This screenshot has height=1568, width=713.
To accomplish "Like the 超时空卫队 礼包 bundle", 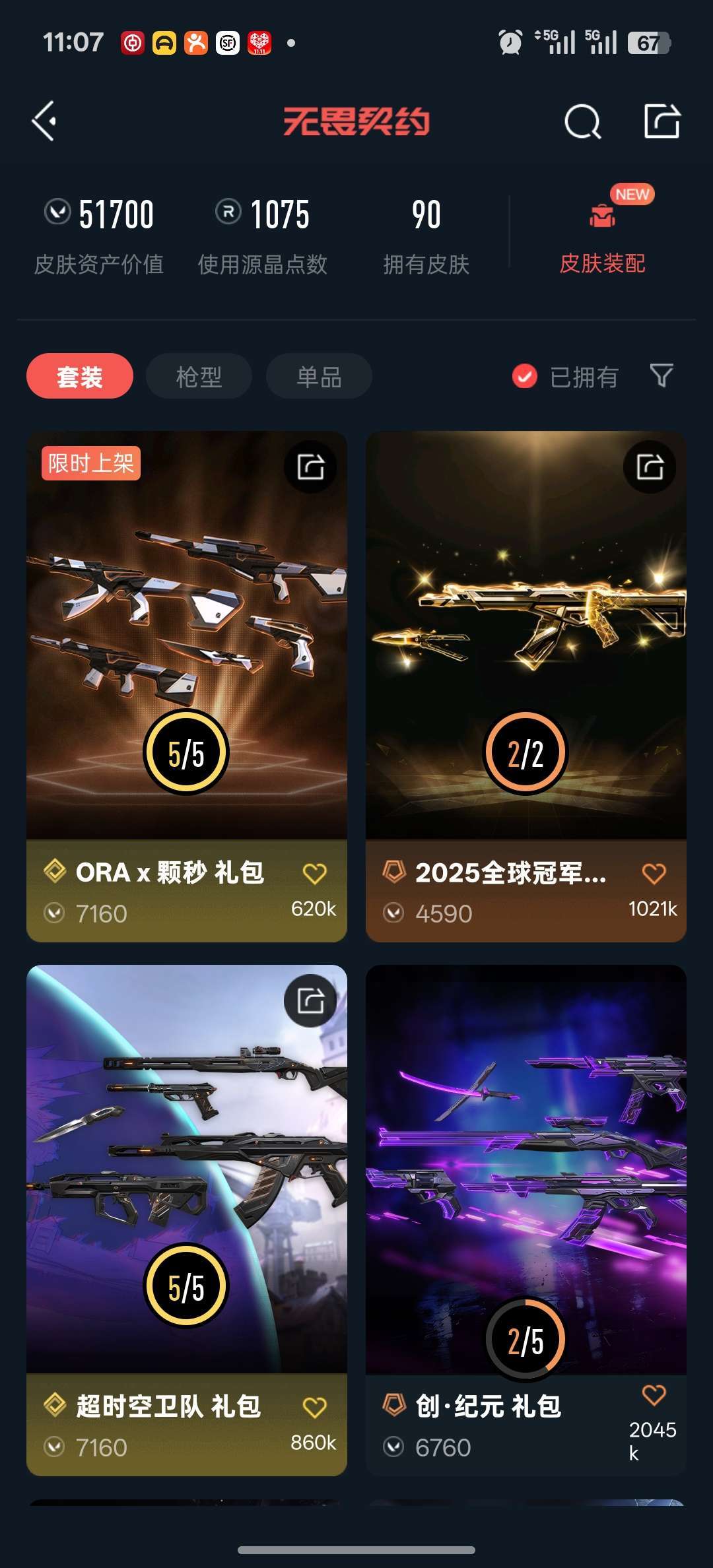I will (314, 1408).
